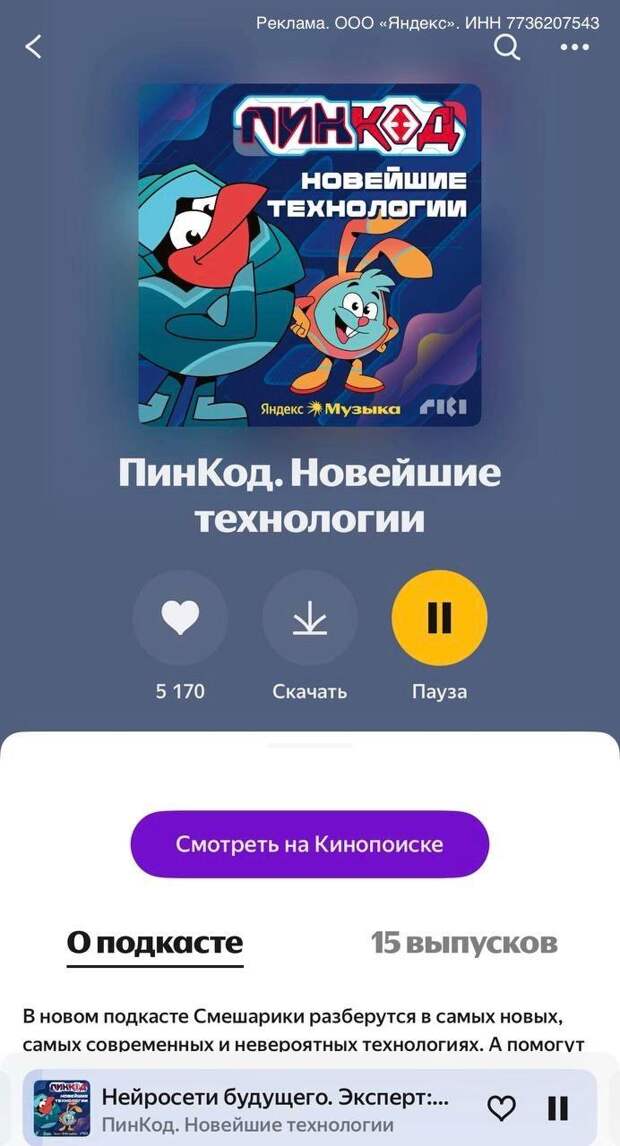620x1146 pixels.
Task: Go back using the top-left arrow
Action: [34, 47]
